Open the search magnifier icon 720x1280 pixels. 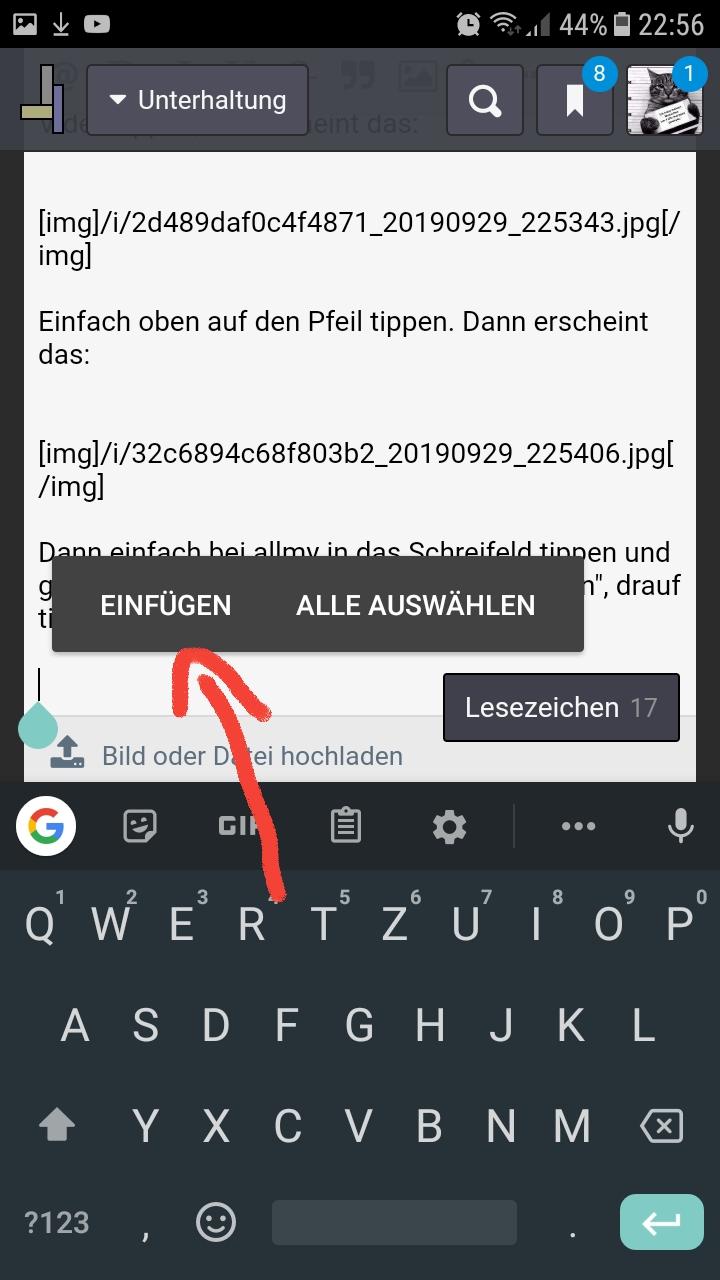tap(485, 100)
